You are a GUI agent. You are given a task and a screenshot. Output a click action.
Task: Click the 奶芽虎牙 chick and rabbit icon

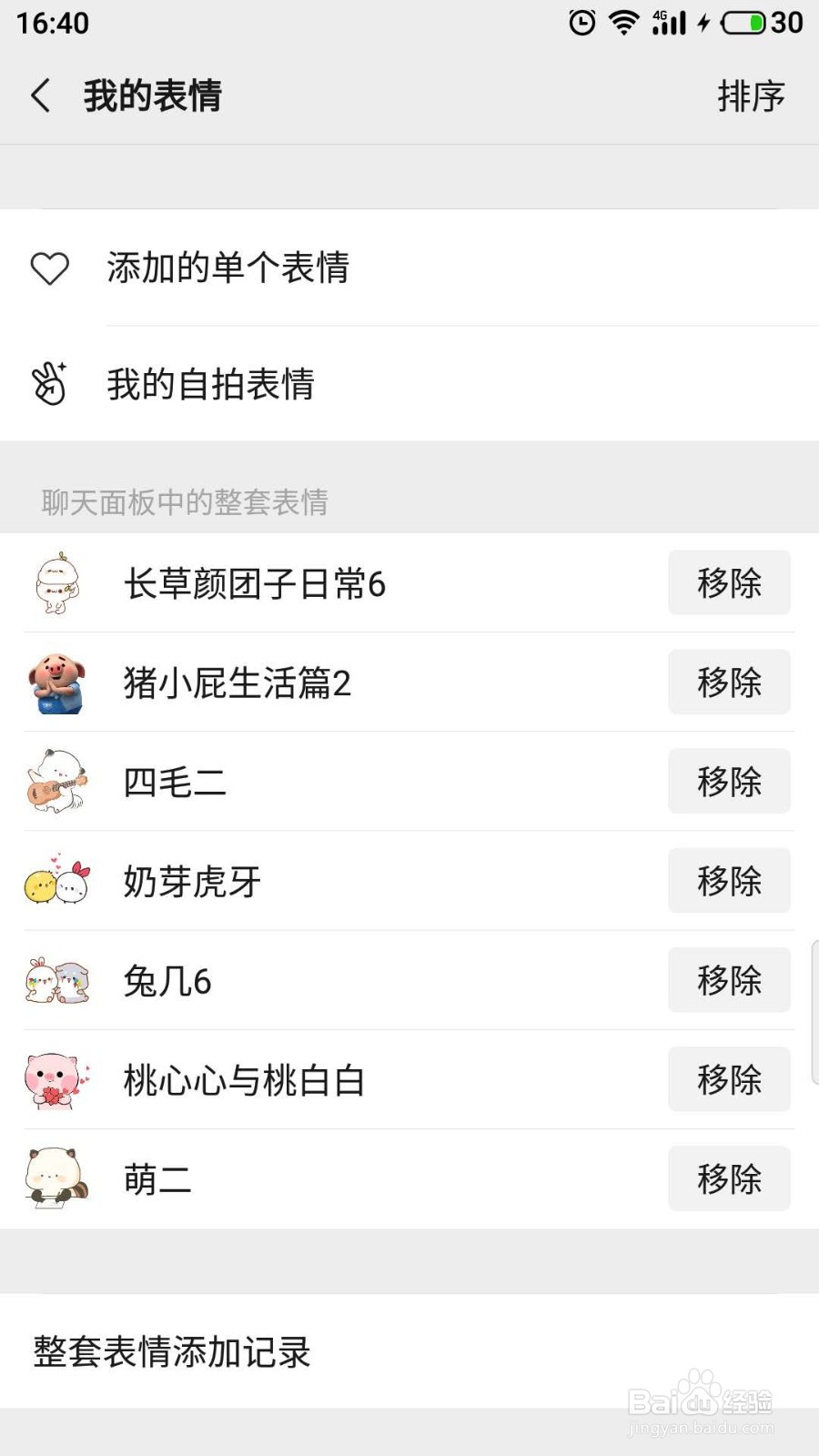(56, 881)
